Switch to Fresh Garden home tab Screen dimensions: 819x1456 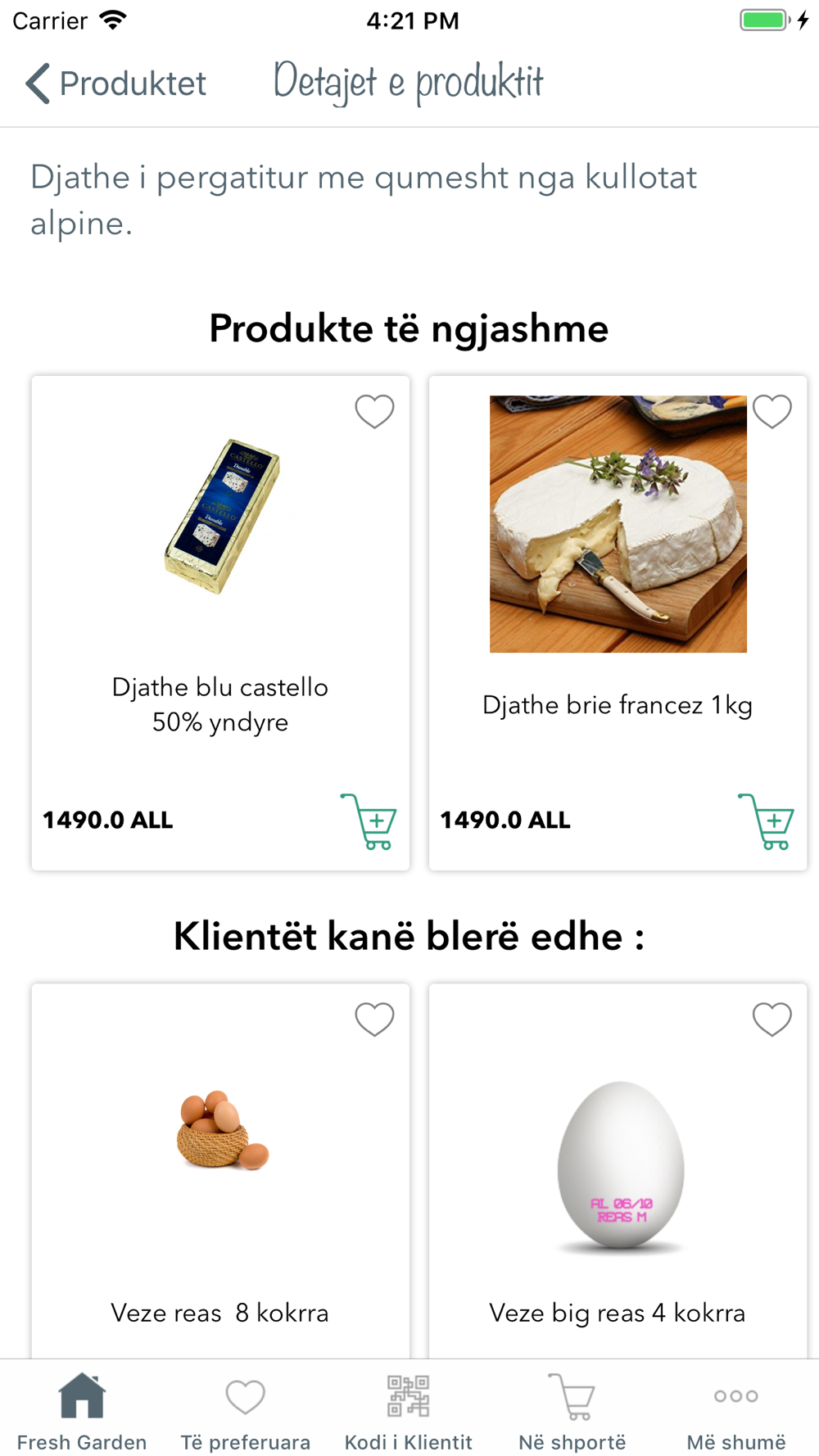(x=82, y=1412)
